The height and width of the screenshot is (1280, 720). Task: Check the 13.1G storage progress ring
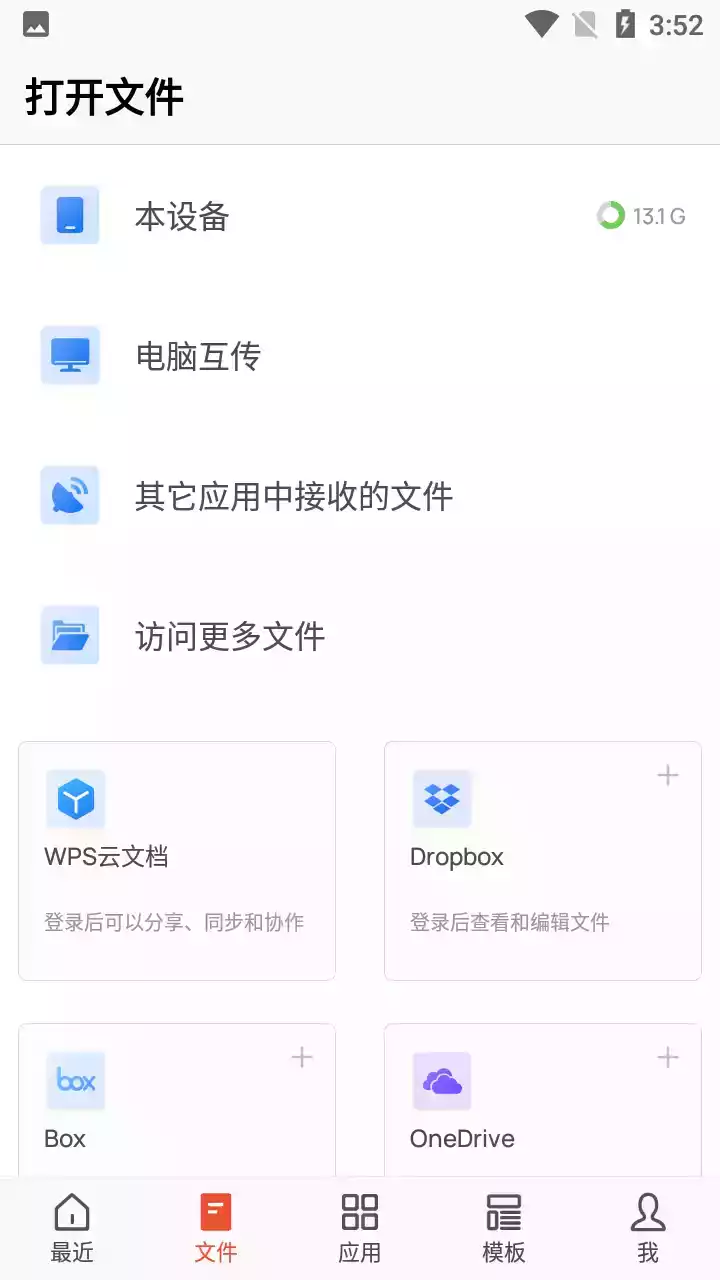pyautogui.click(x=609, y=214)
